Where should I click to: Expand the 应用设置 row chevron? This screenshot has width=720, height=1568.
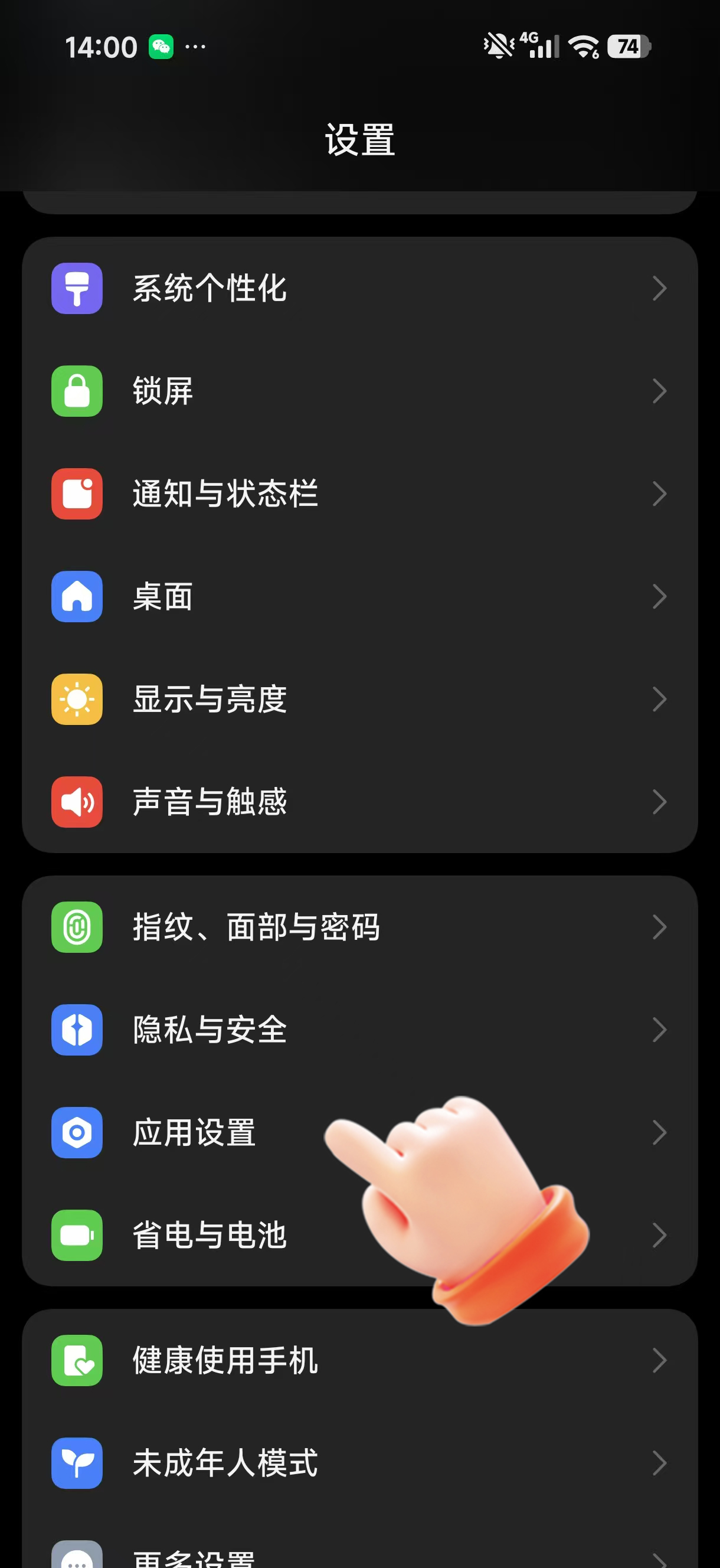pyautogui.click(x=661, y=1133)
